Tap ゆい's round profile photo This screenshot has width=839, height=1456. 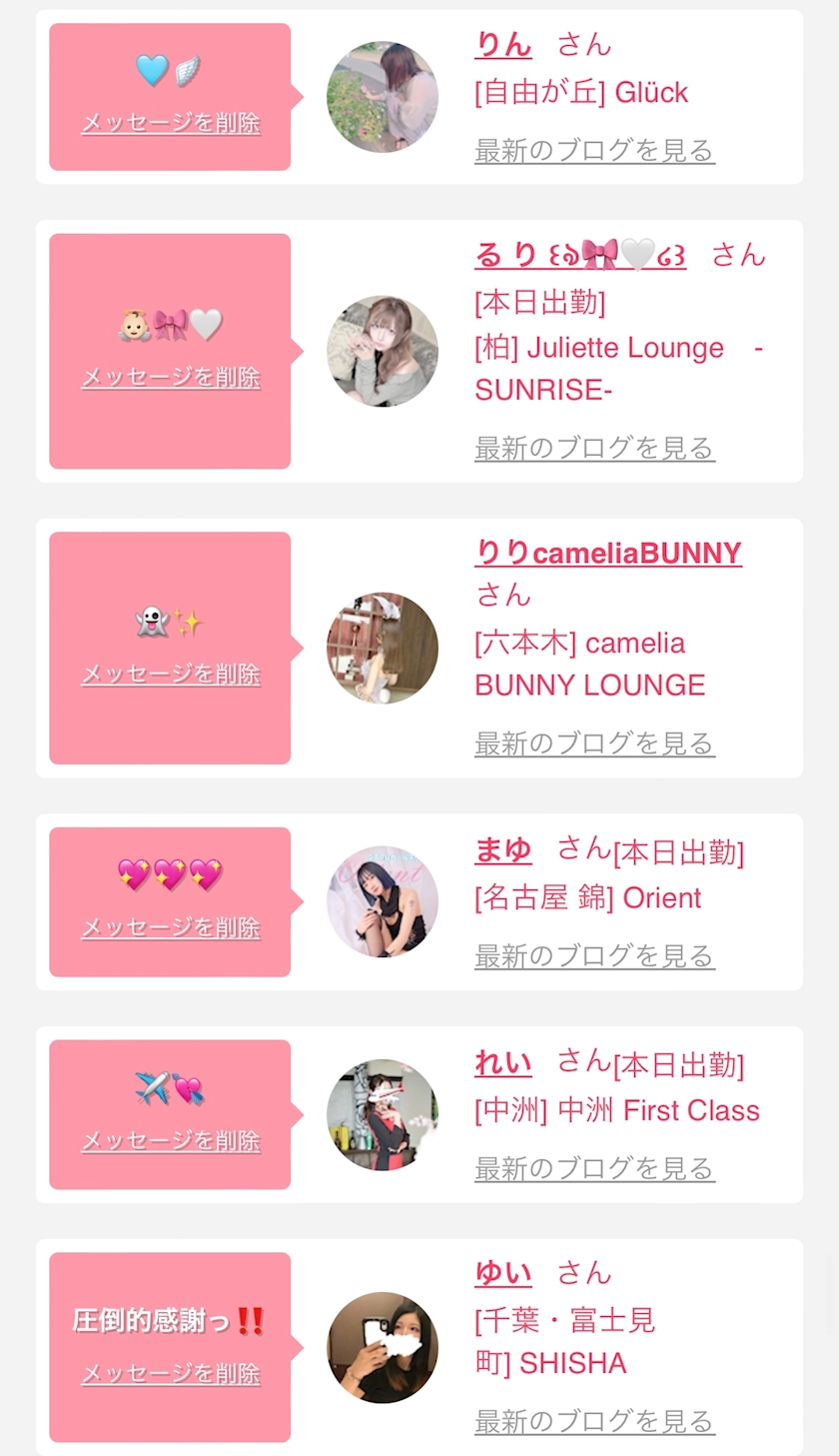pos(383,1348)
